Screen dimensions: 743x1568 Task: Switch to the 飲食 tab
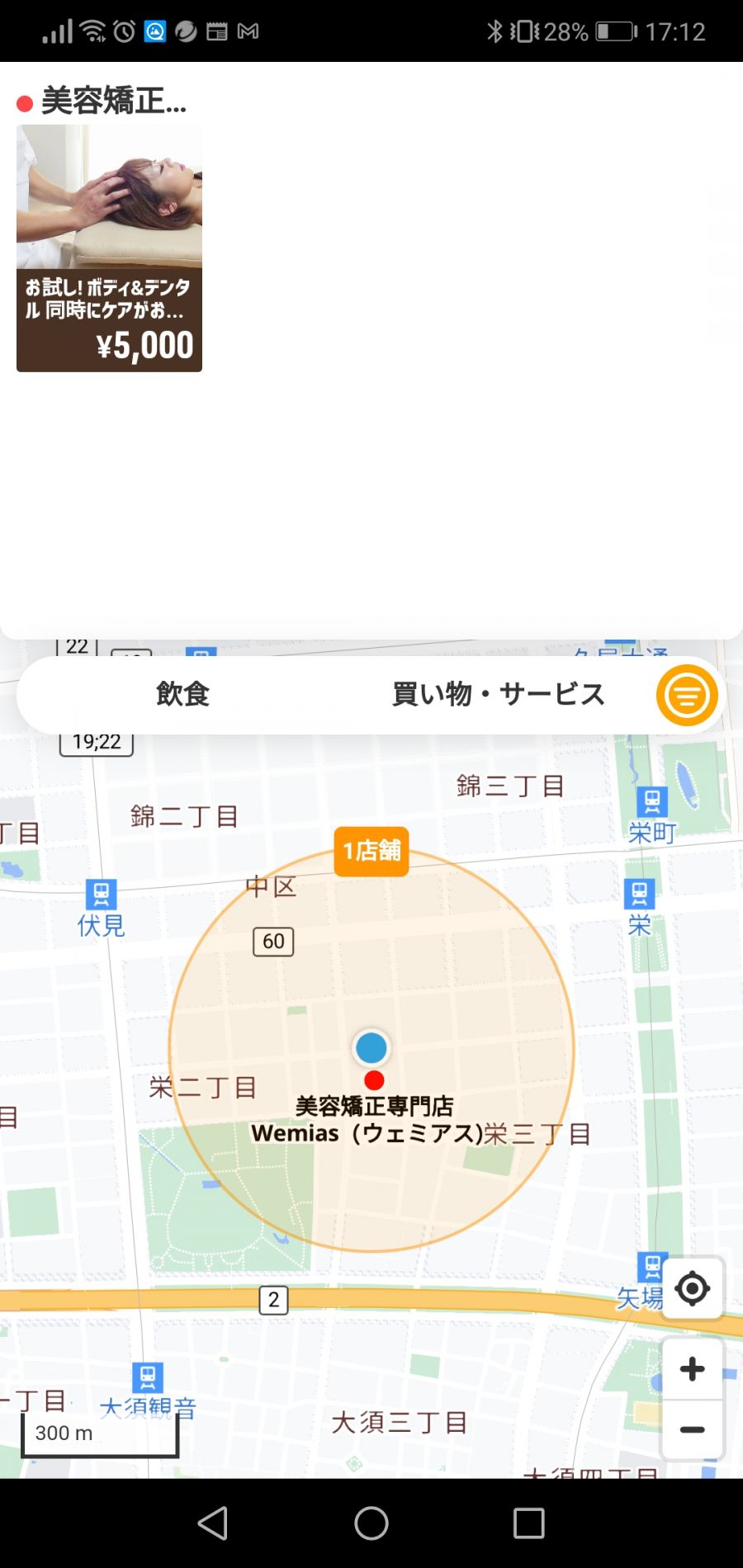(183, 694)
